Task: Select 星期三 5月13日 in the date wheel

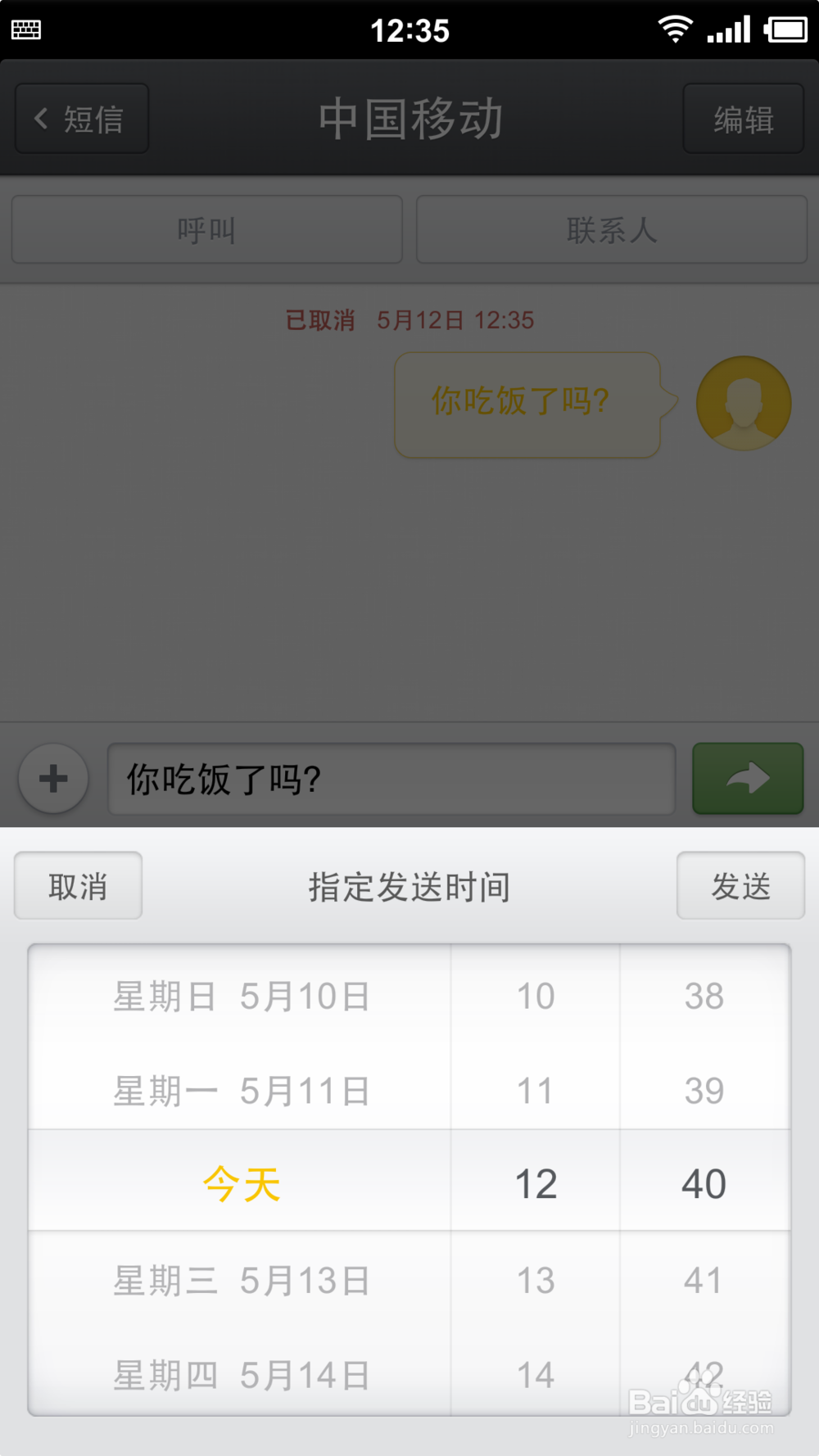Action: click(x=239, y=1280)
